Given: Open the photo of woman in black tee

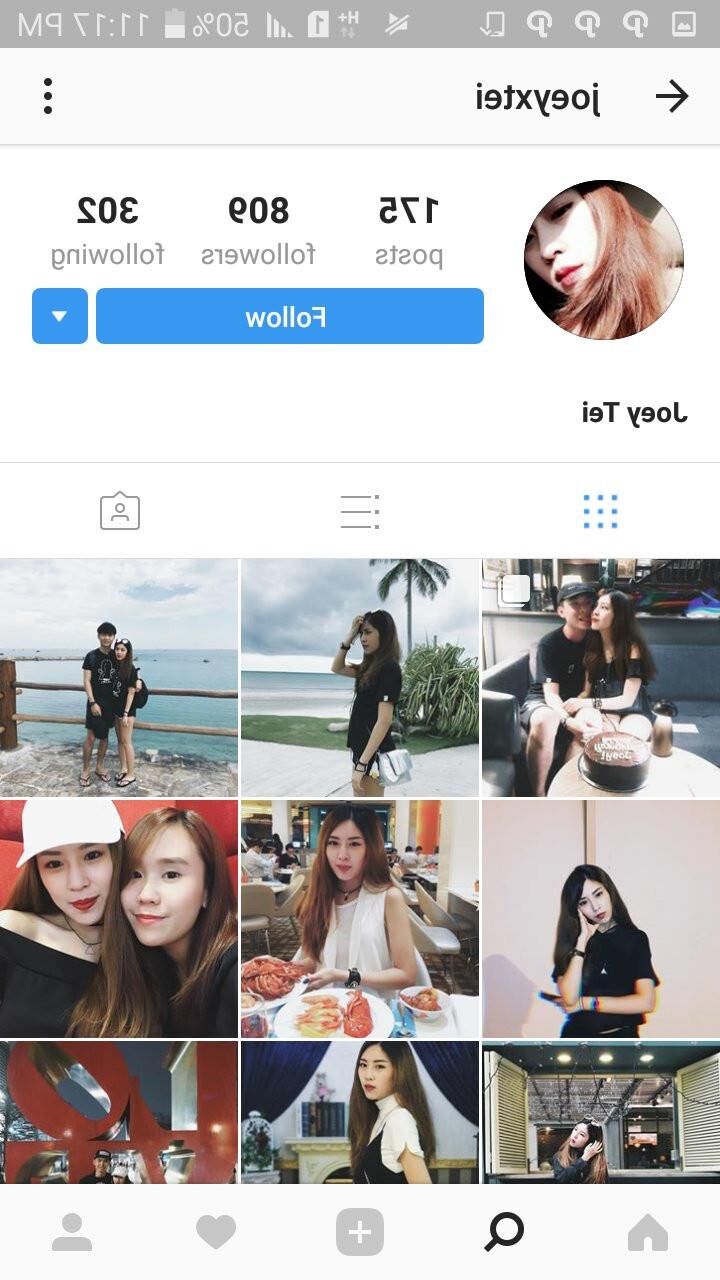Looking at the screenshot, I should click(600, 918).
